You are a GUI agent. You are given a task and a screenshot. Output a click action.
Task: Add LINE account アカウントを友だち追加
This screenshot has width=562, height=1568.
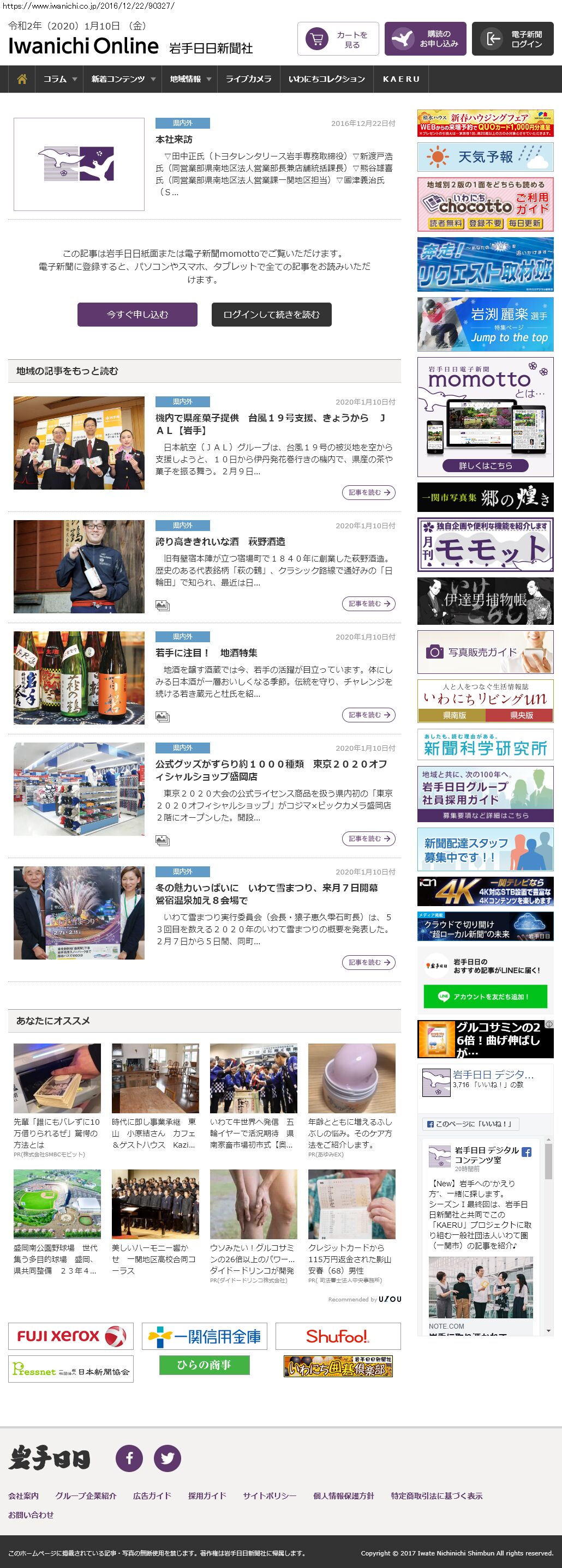click(485, 997)
